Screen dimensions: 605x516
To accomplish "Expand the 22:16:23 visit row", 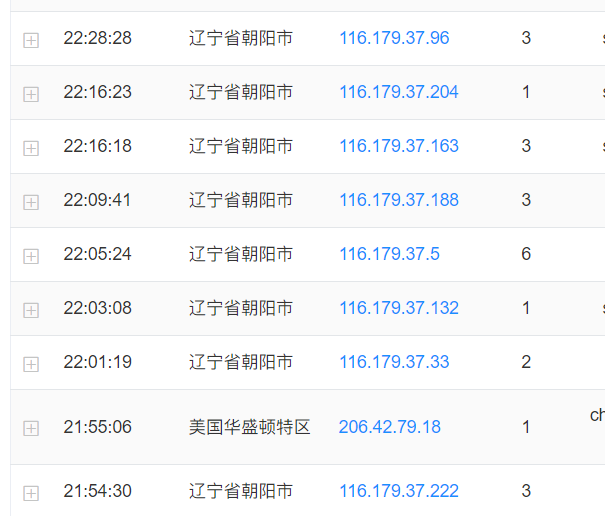I will click(31, 94).
